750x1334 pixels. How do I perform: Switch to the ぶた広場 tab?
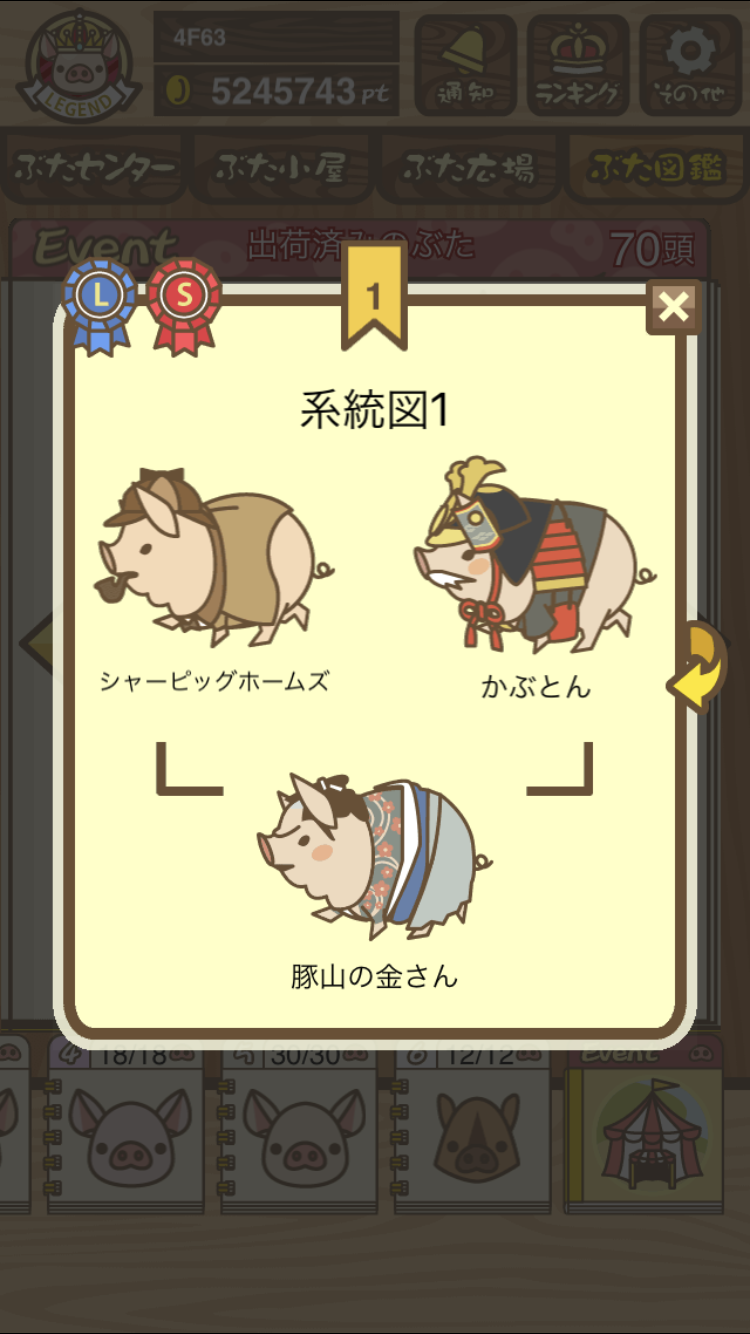tap(468, 168)
